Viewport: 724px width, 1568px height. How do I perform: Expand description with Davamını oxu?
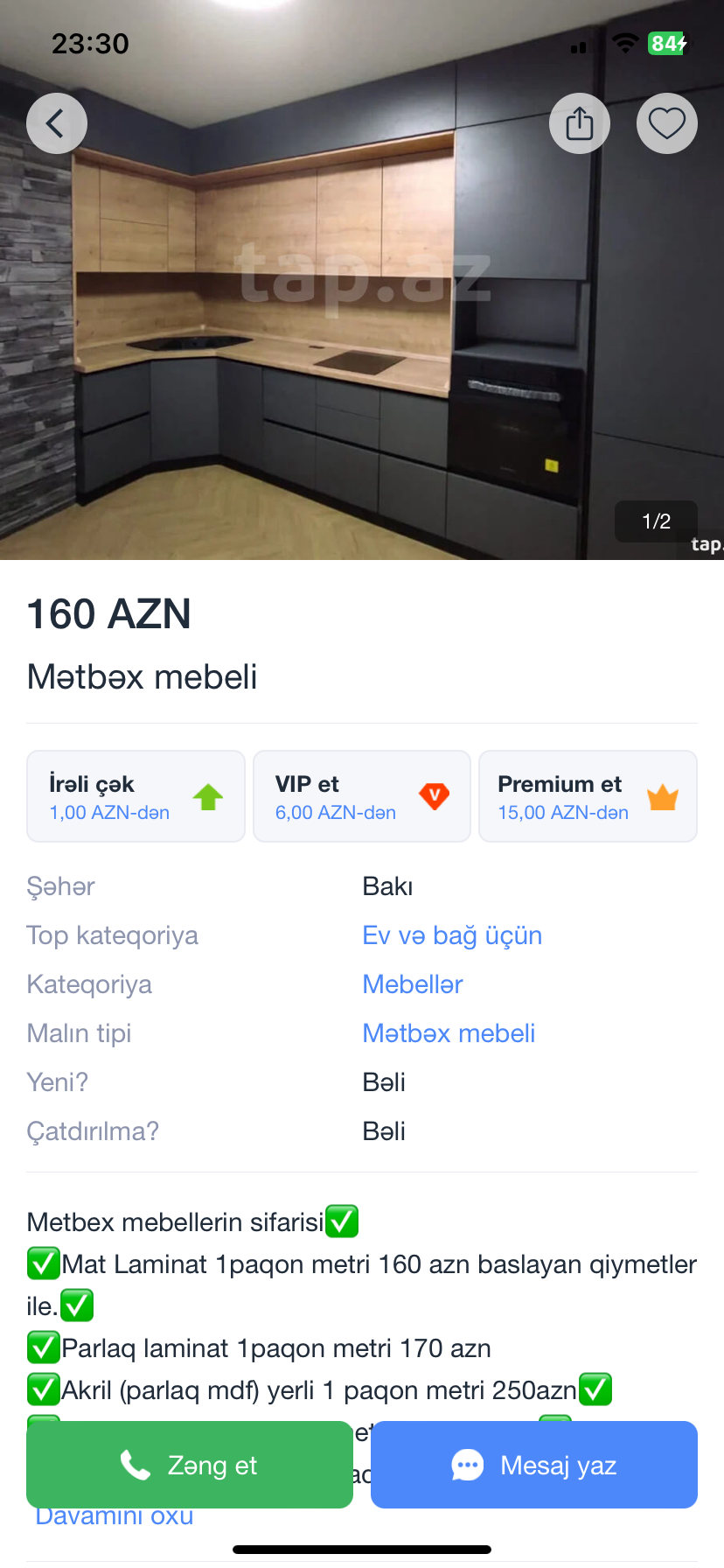(x=115, y=1517)
